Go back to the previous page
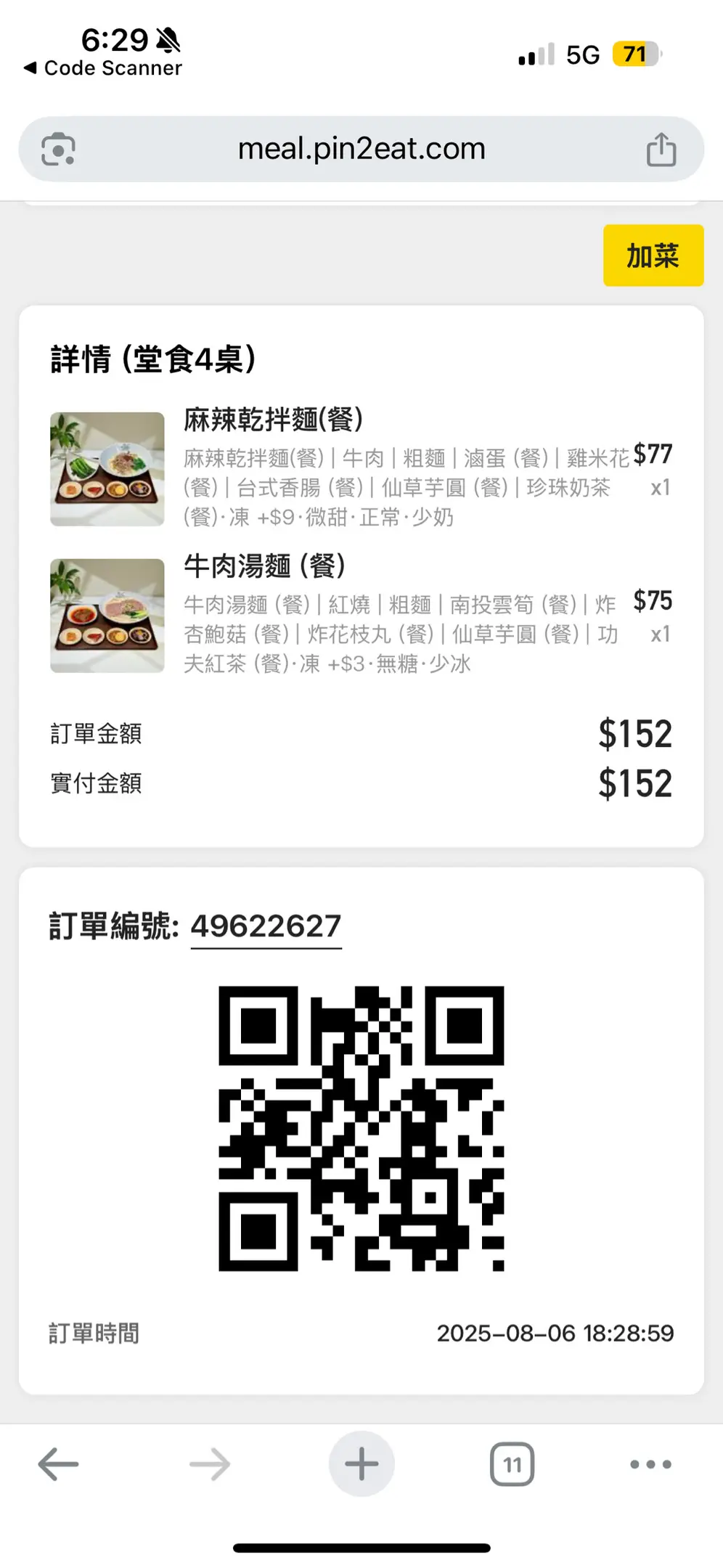 coord(58,1464)
